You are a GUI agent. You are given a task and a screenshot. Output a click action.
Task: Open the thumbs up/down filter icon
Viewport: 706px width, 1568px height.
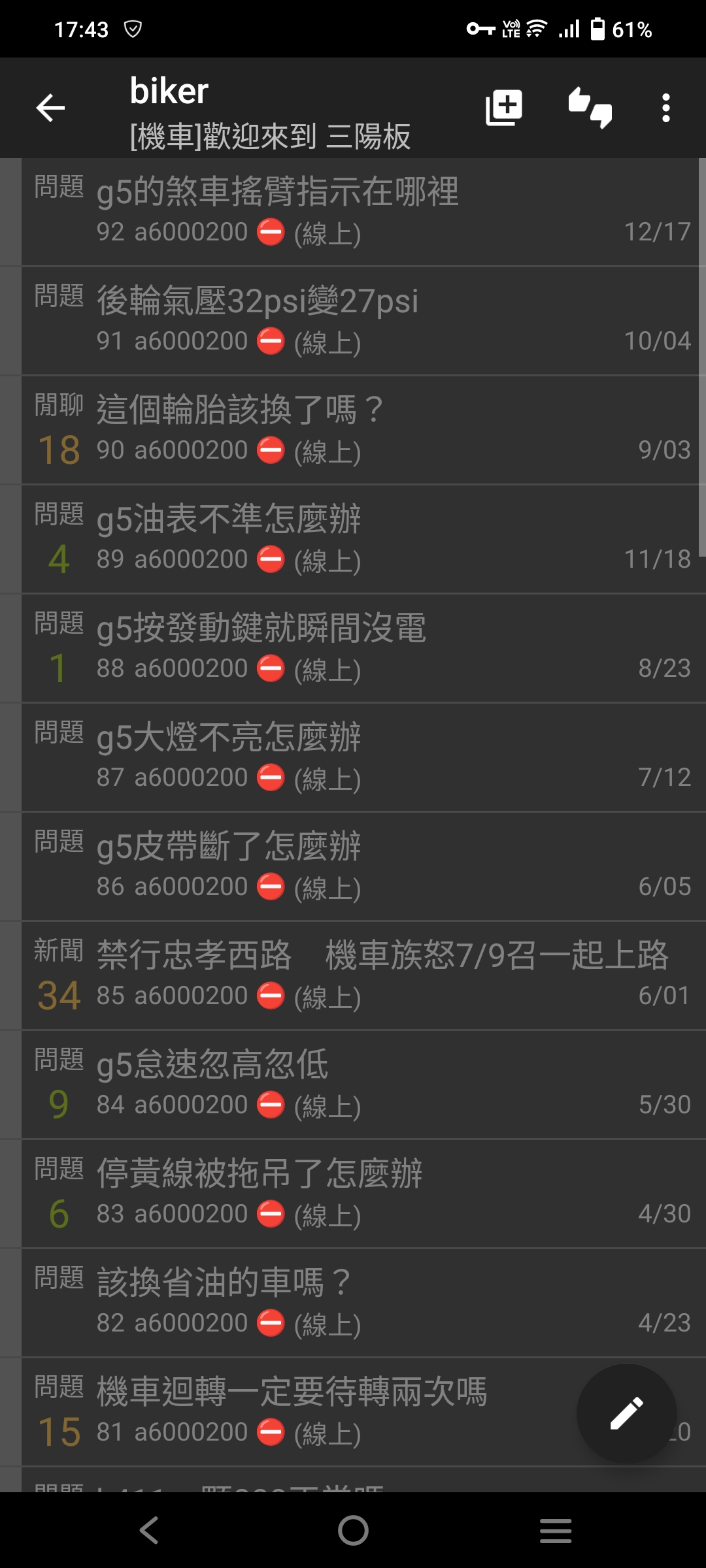coord(590,108)
